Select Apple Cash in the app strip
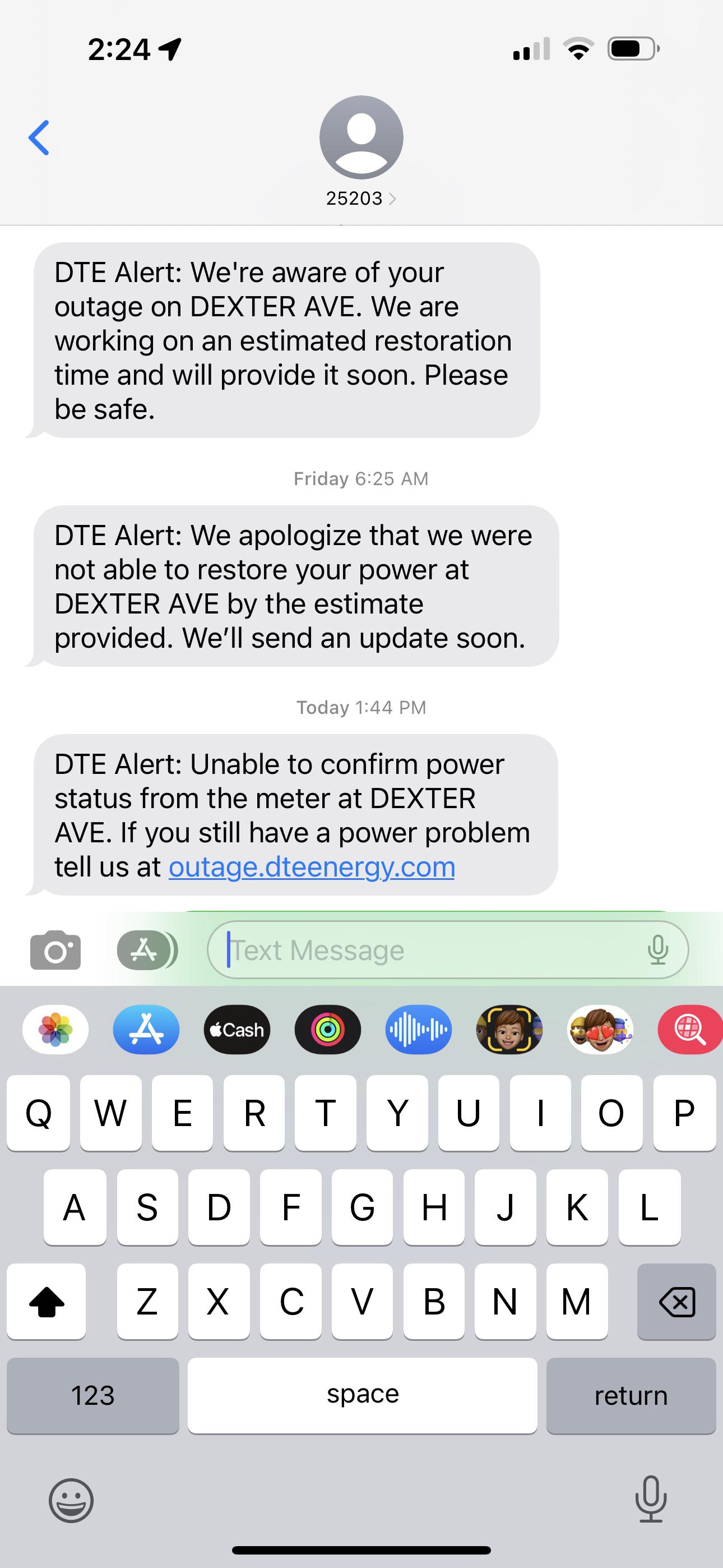The height and width of the screenshot is (1568, 723). pyautogui.click(x=237, y=1030)
